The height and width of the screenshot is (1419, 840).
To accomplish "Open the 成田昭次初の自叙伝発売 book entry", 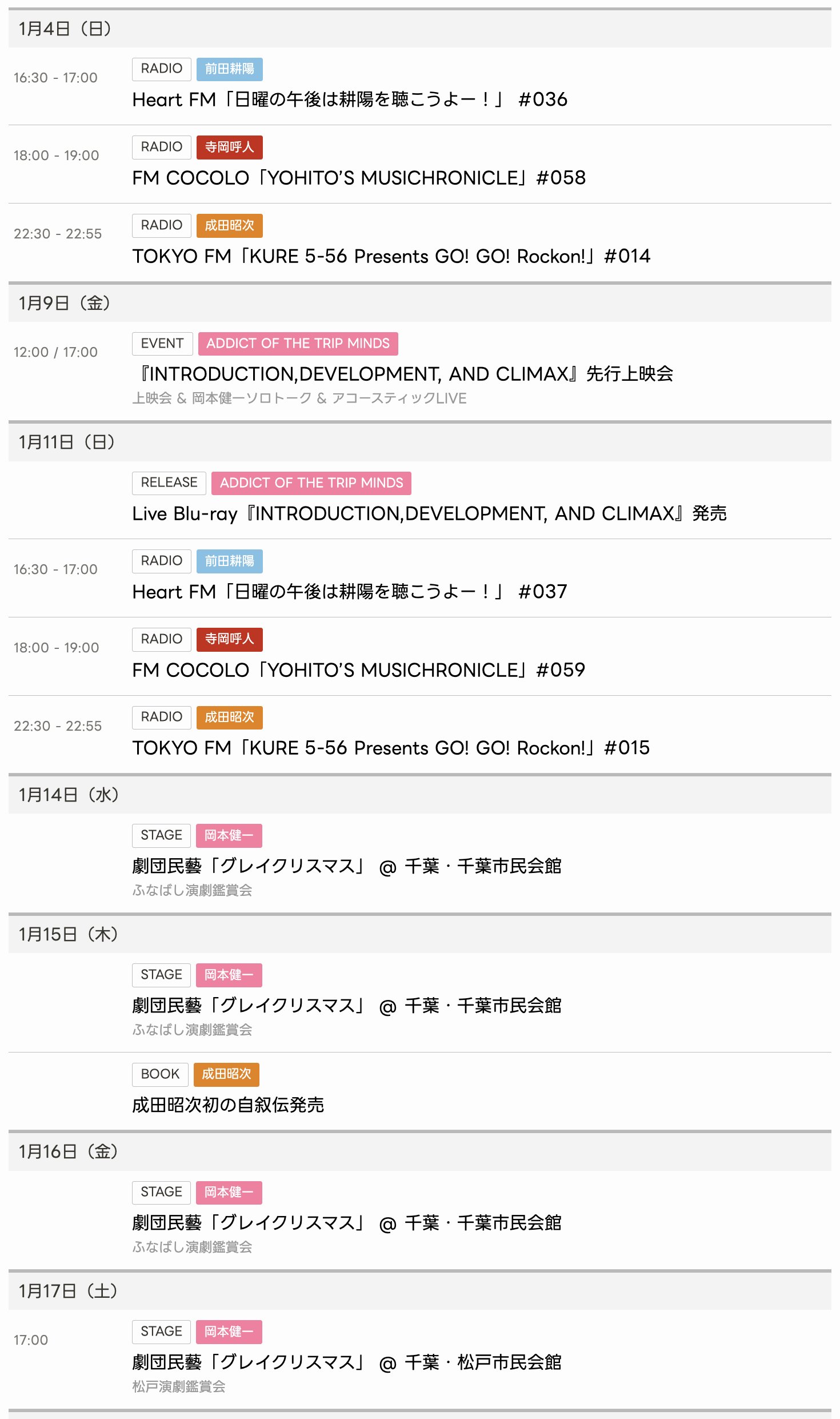I will click(227, 1105).
